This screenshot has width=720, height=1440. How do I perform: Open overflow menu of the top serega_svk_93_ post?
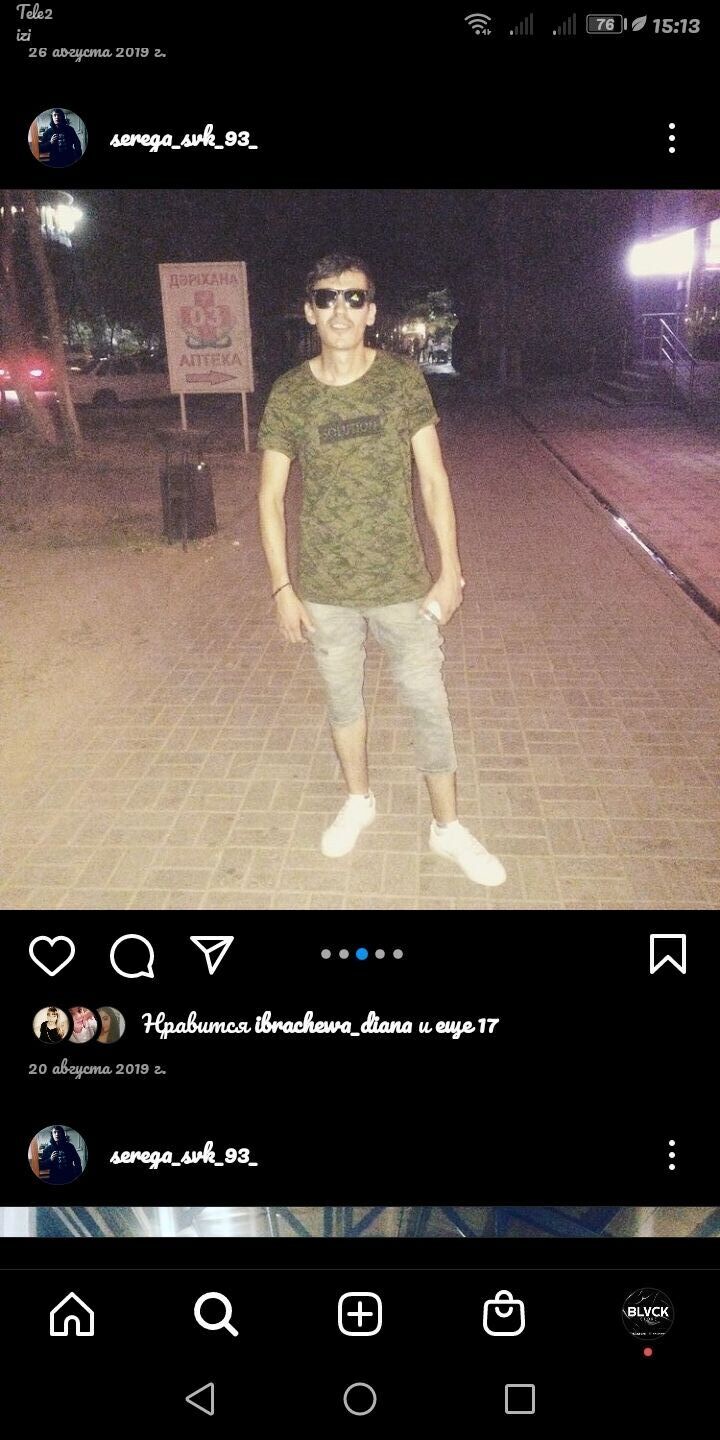coord(672,138)
